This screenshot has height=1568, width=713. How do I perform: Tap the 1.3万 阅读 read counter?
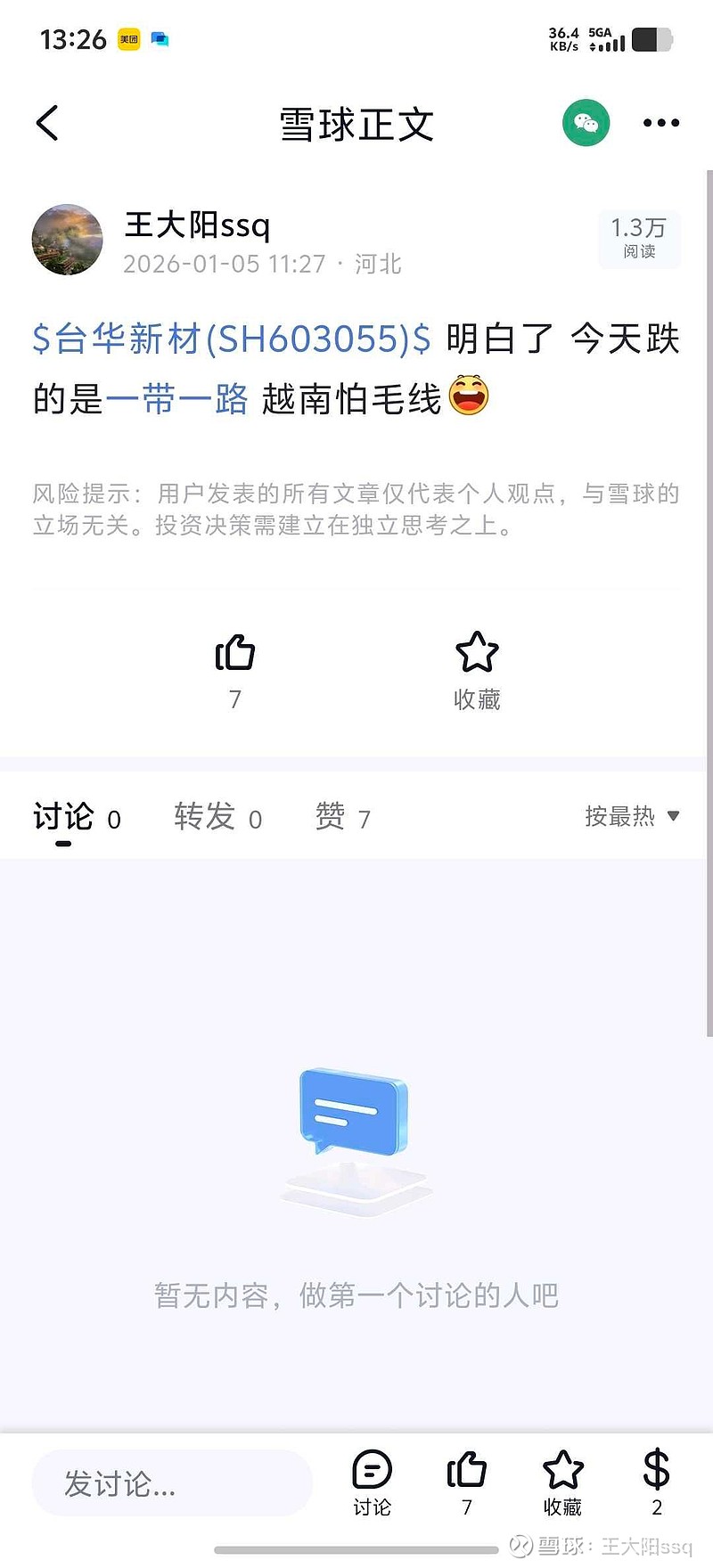click(638, 239)
